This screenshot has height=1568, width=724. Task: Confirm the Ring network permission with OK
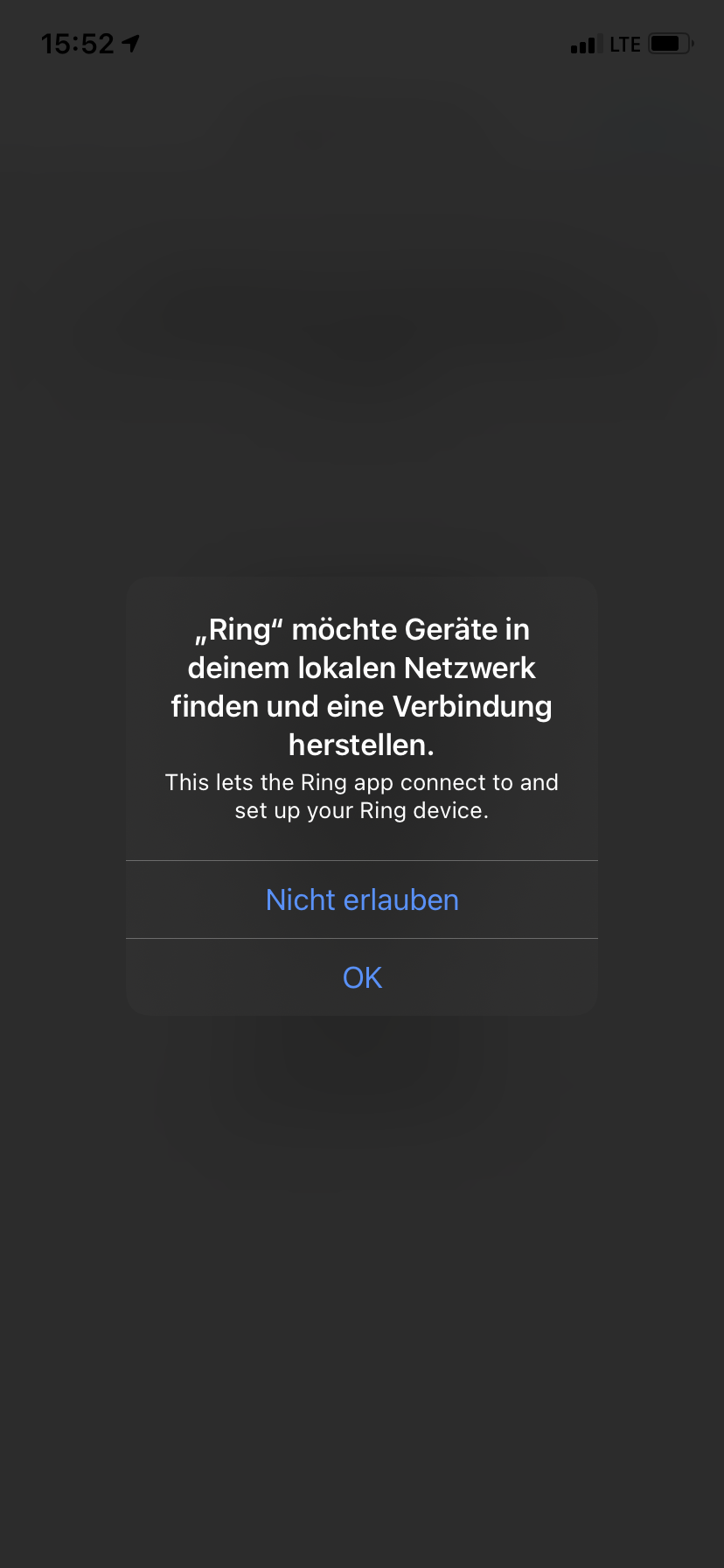tap(362, 977)
